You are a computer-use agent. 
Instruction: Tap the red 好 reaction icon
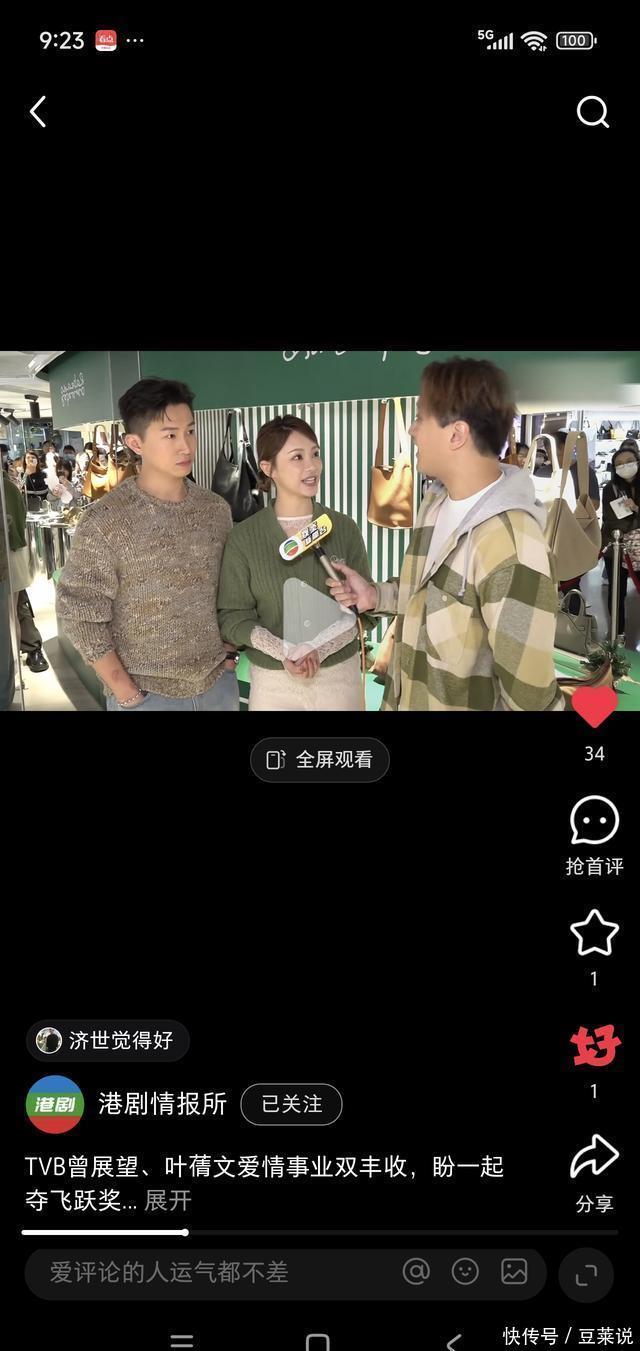(x=595, y=1047)
